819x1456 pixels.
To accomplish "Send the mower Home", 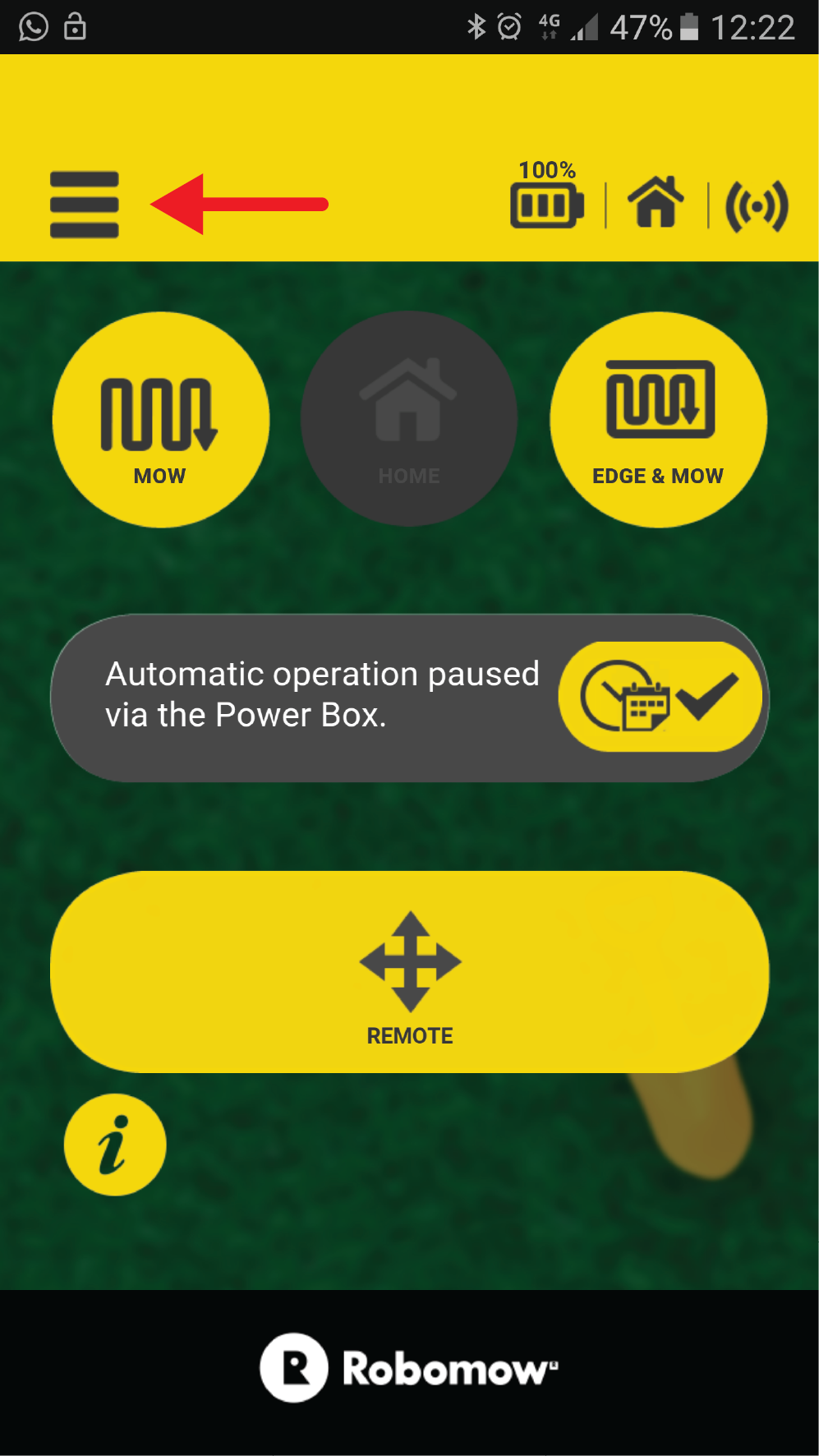I will point(409,419).
